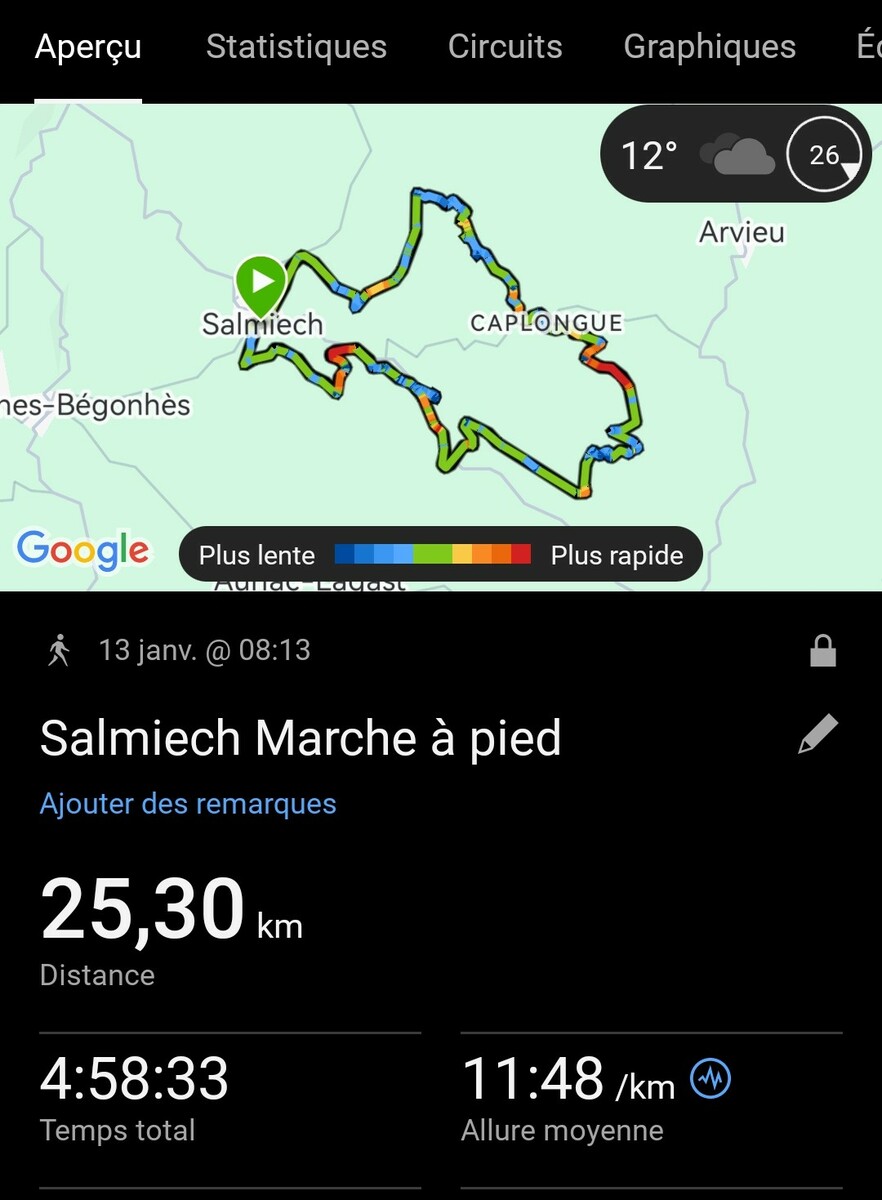Tap Ajouter des remarques link

click(x=188, y=804)
